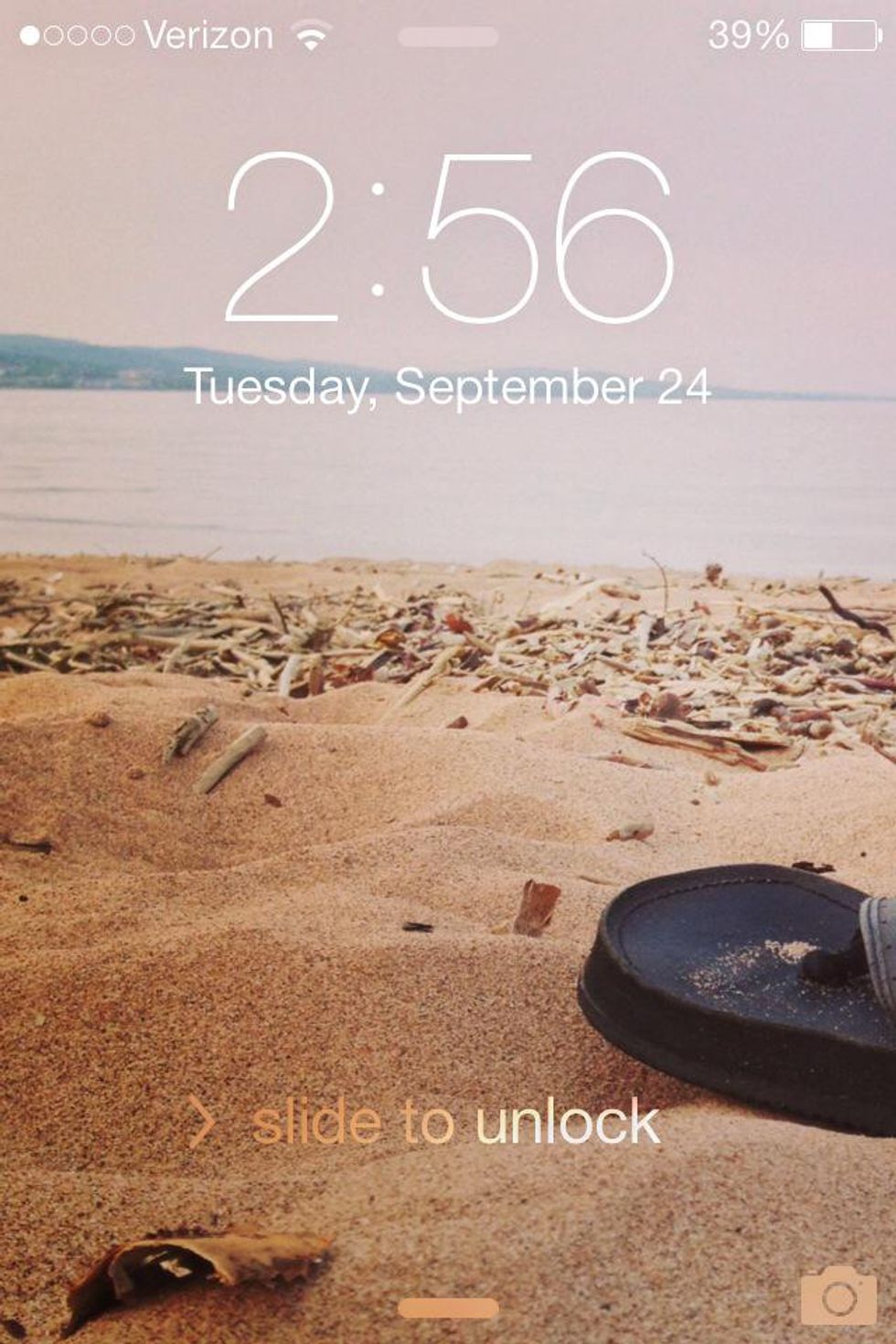
Task: Tap the Control Center grabber handle
Action: pos(448,1308)
